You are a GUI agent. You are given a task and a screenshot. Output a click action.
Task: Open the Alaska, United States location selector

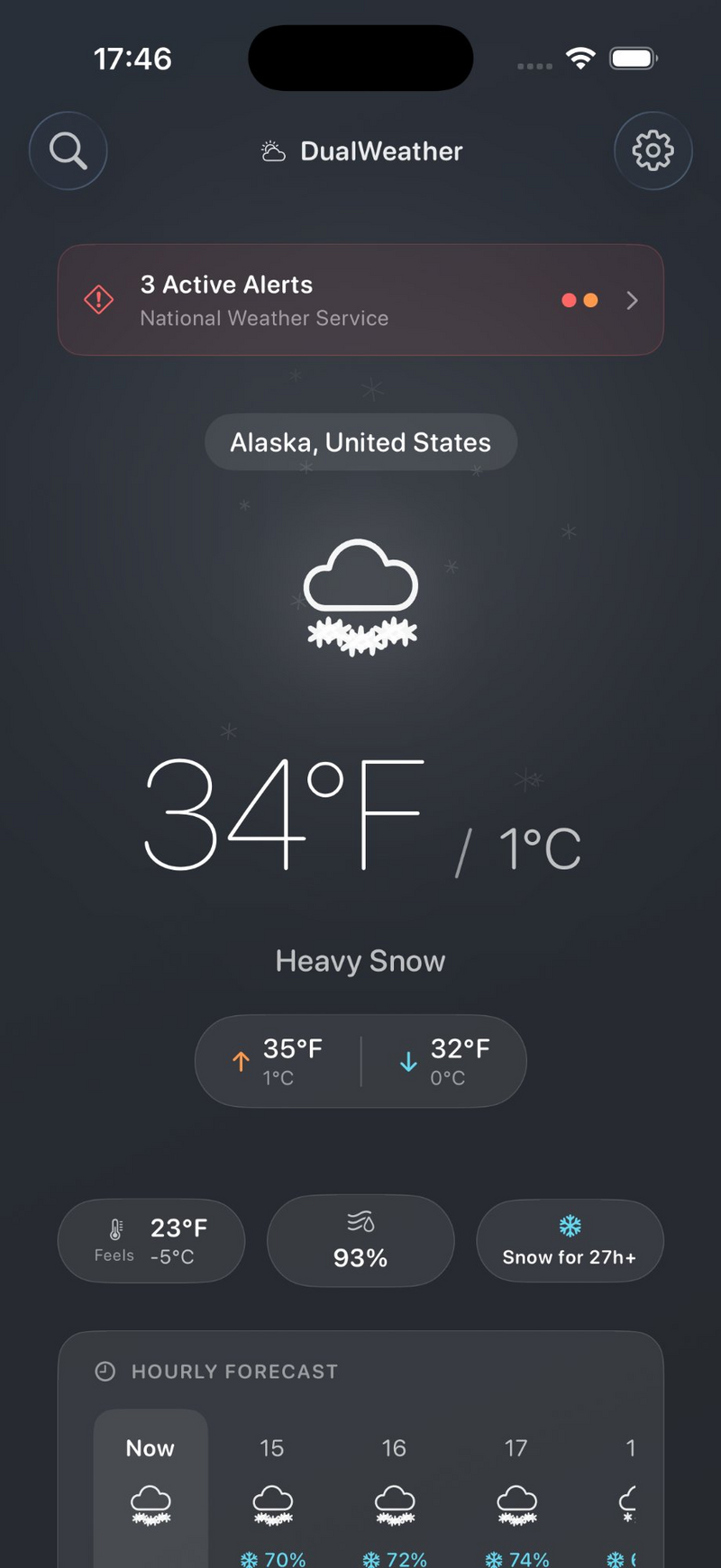click(360, 442)
